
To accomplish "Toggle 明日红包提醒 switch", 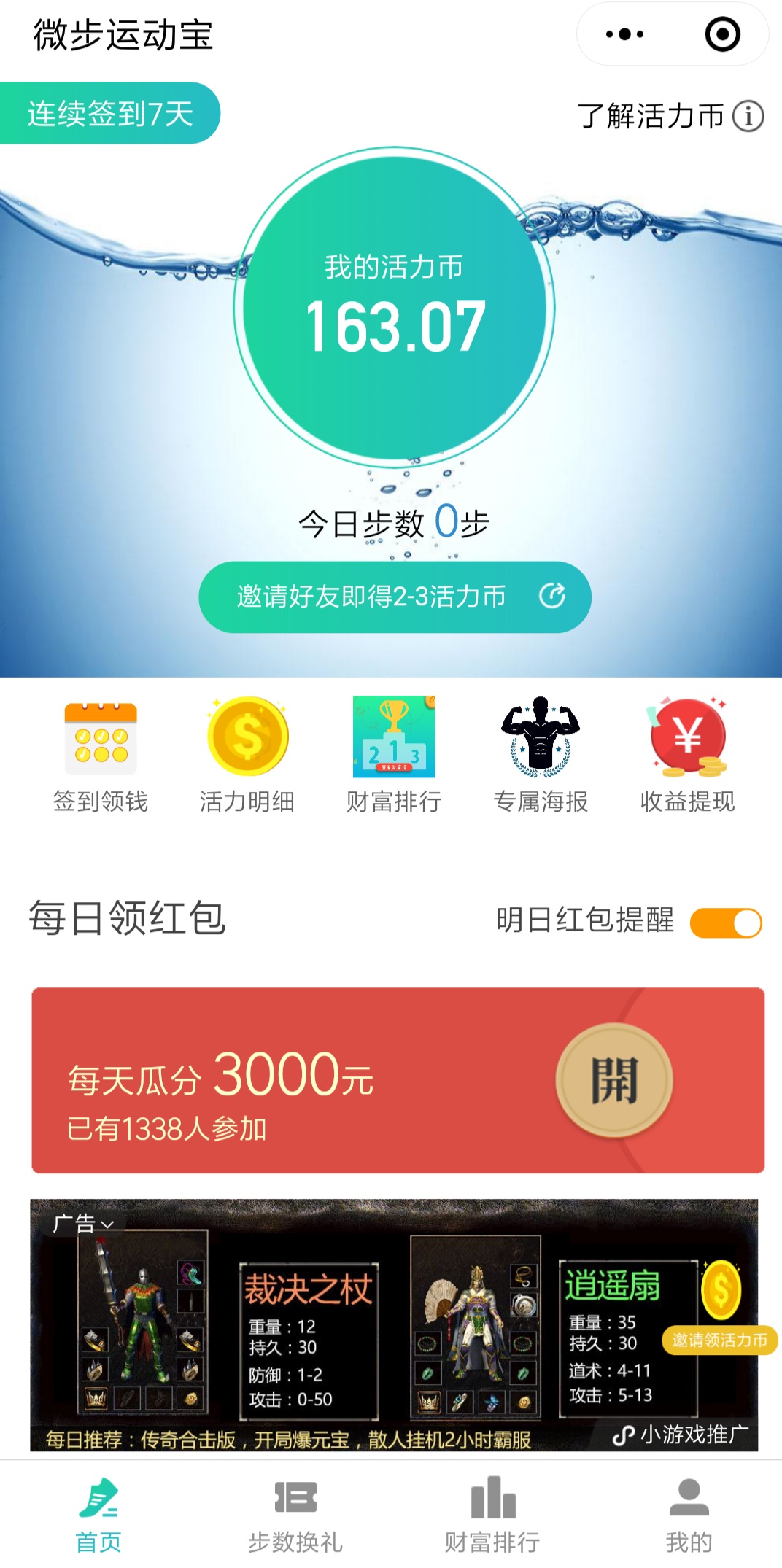I will pyautogui.click(x=725, y=923).
